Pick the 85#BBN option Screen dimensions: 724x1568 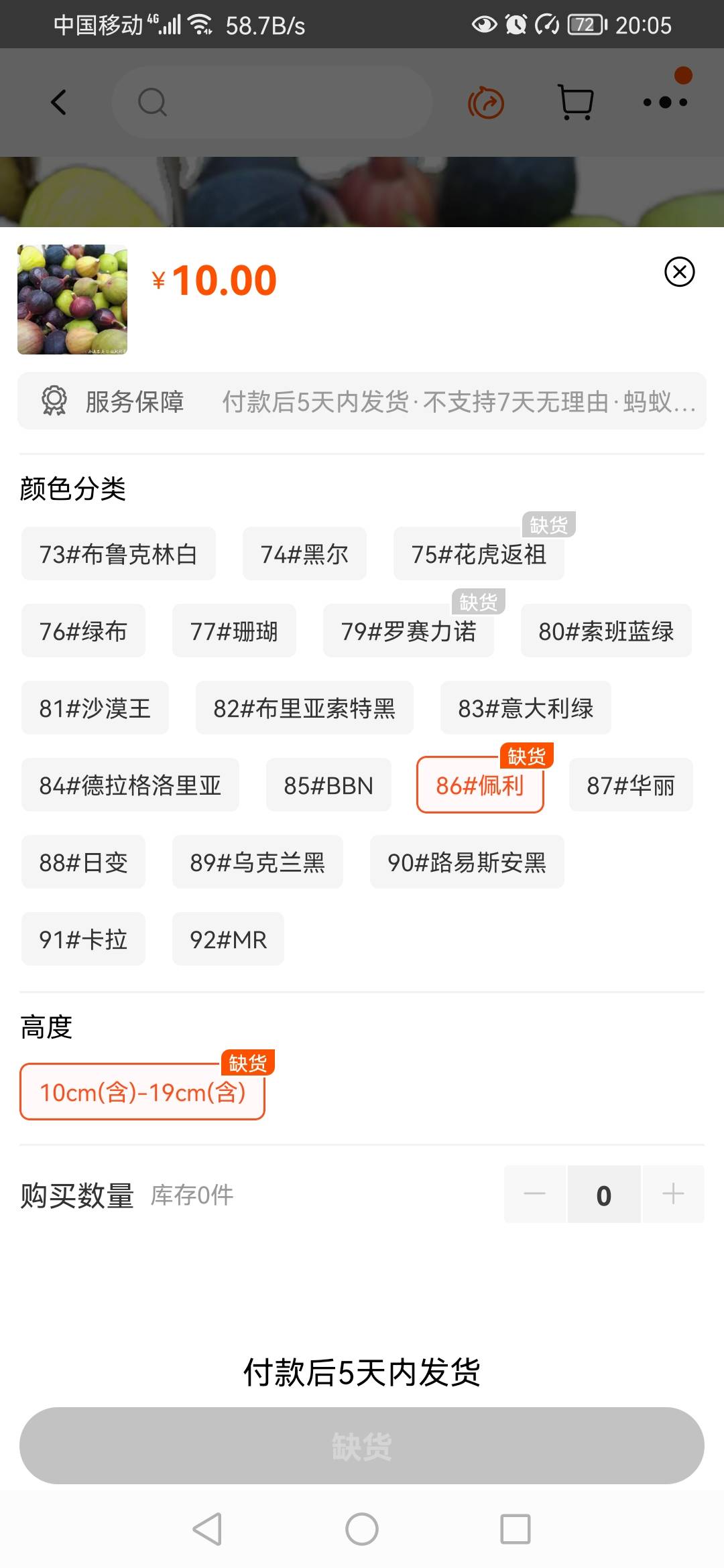[x=328, y=785]
